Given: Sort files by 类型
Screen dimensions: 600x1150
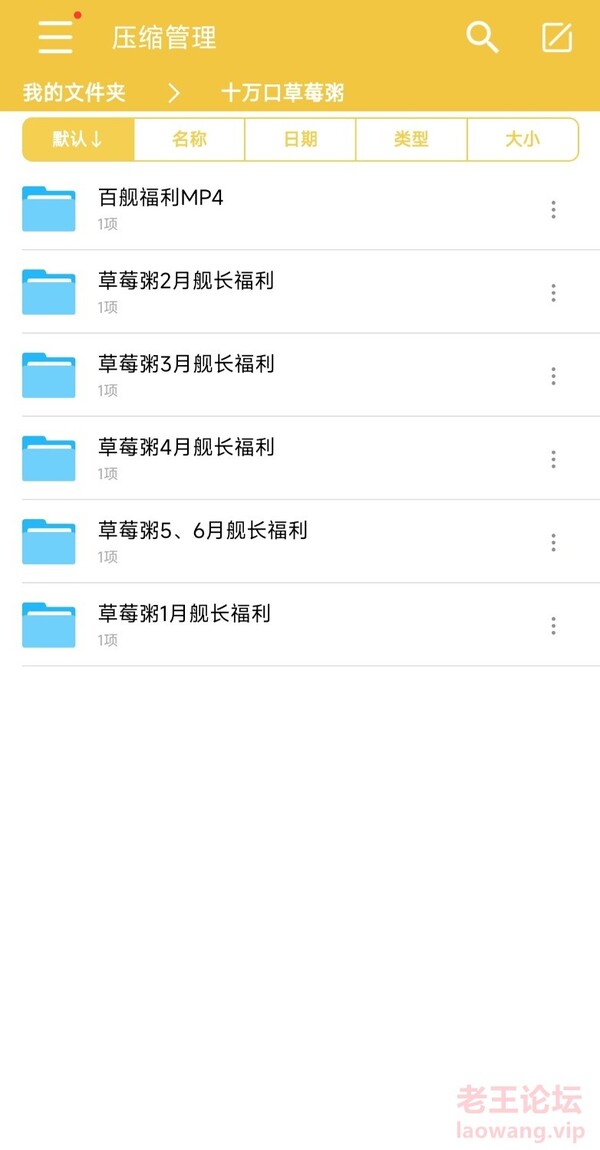Looking at the screenshot, I should click(411, 139).
